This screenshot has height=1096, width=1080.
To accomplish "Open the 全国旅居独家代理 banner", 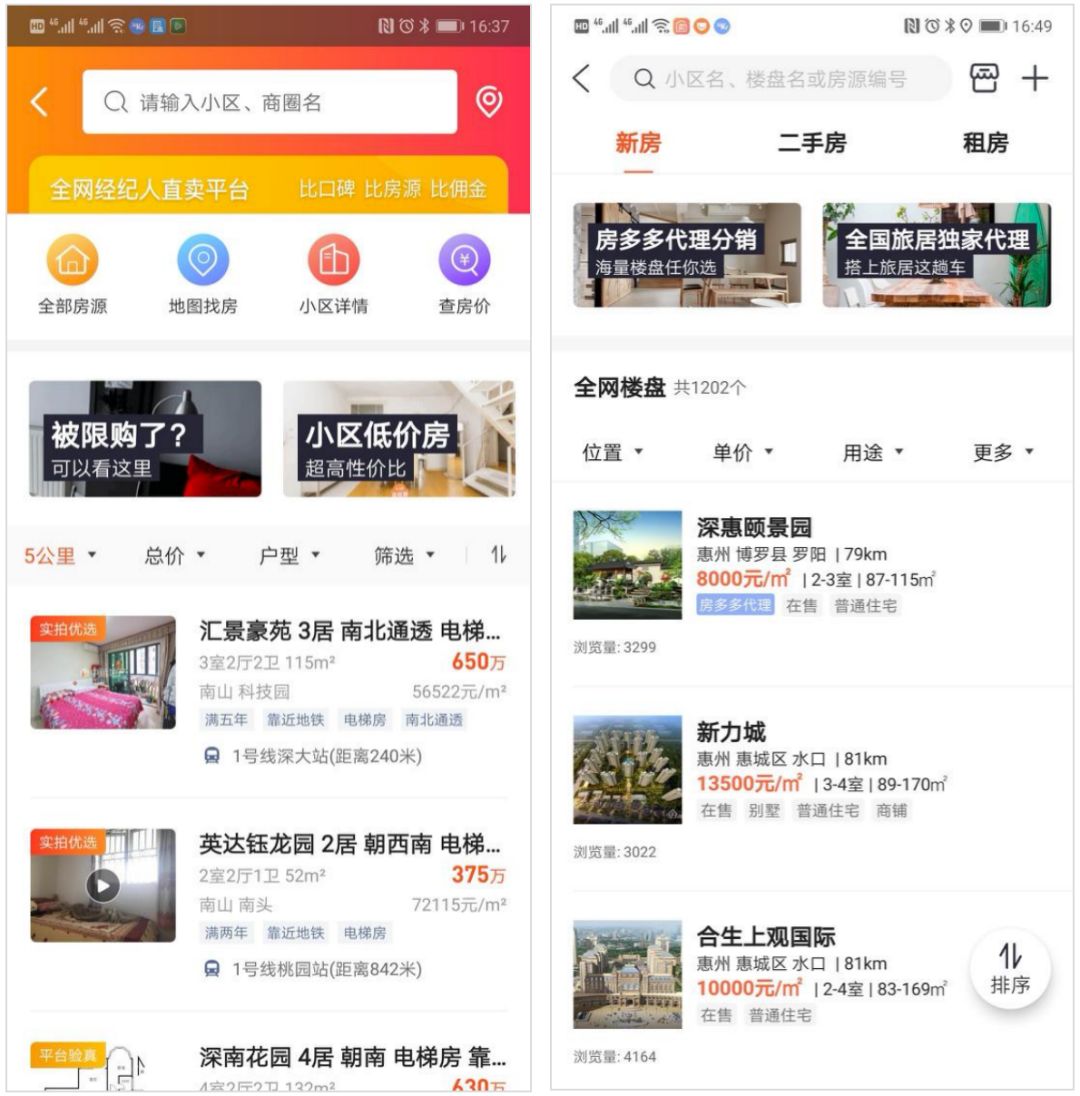I will coord(936,255).
